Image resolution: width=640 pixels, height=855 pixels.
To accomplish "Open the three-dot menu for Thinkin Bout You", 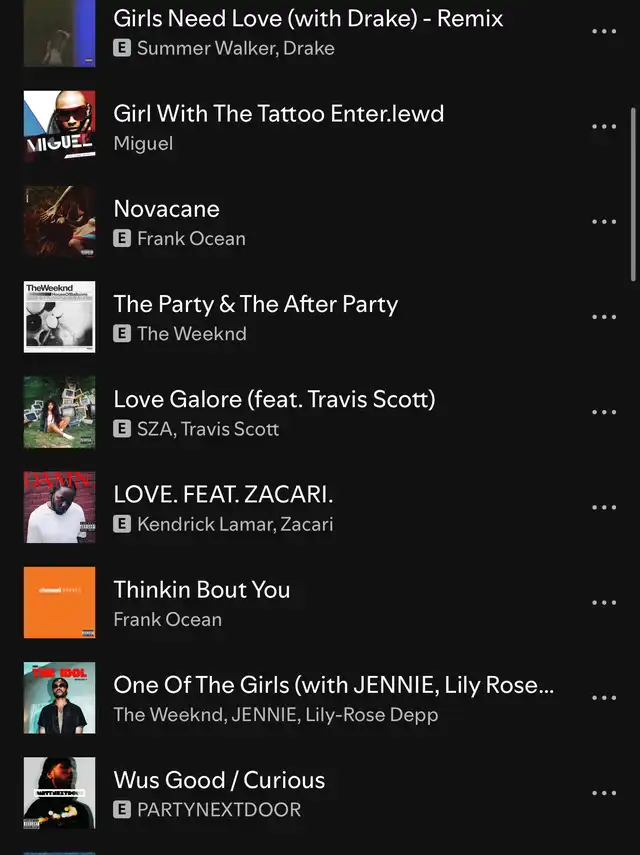I will click(x=604, y=603).
